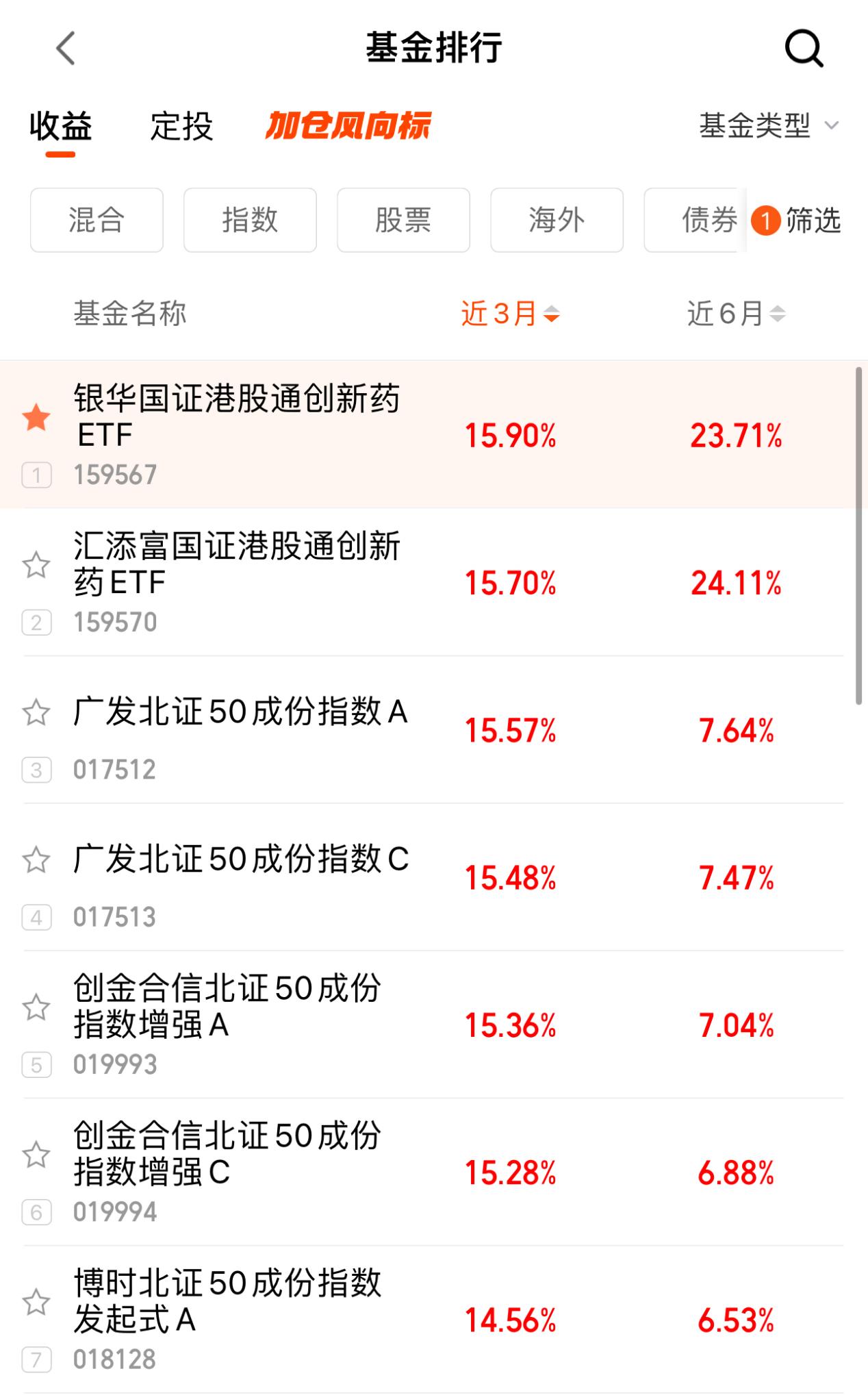Open 广发北证50成份指数A fund details
Image resolution: width=868 pixels, height=1395 pixels.
point(240,712)
